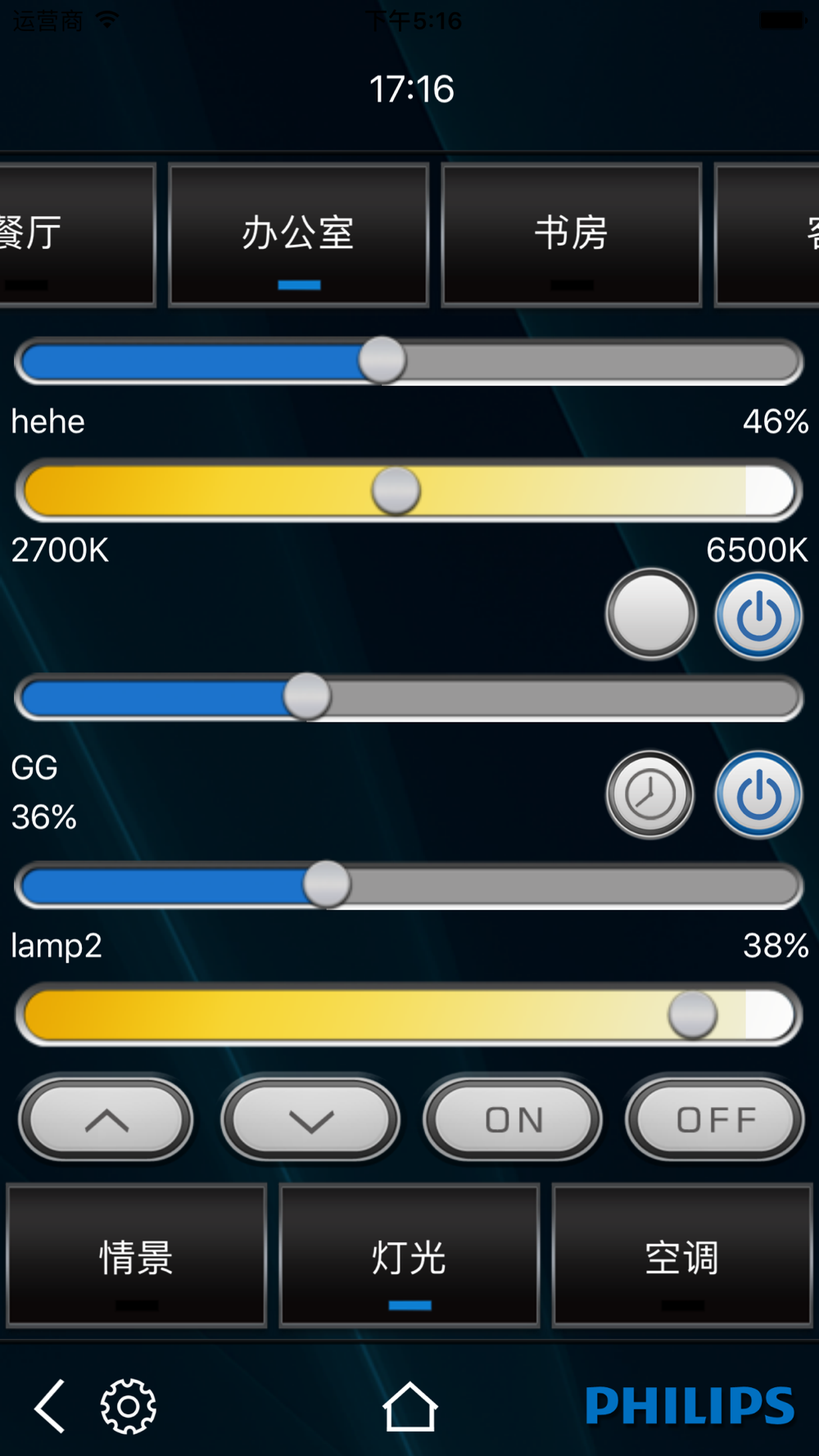Screen dimensions: 819x1456
Task: Go to the home screen icon
Action: (x=409, y=1406)
